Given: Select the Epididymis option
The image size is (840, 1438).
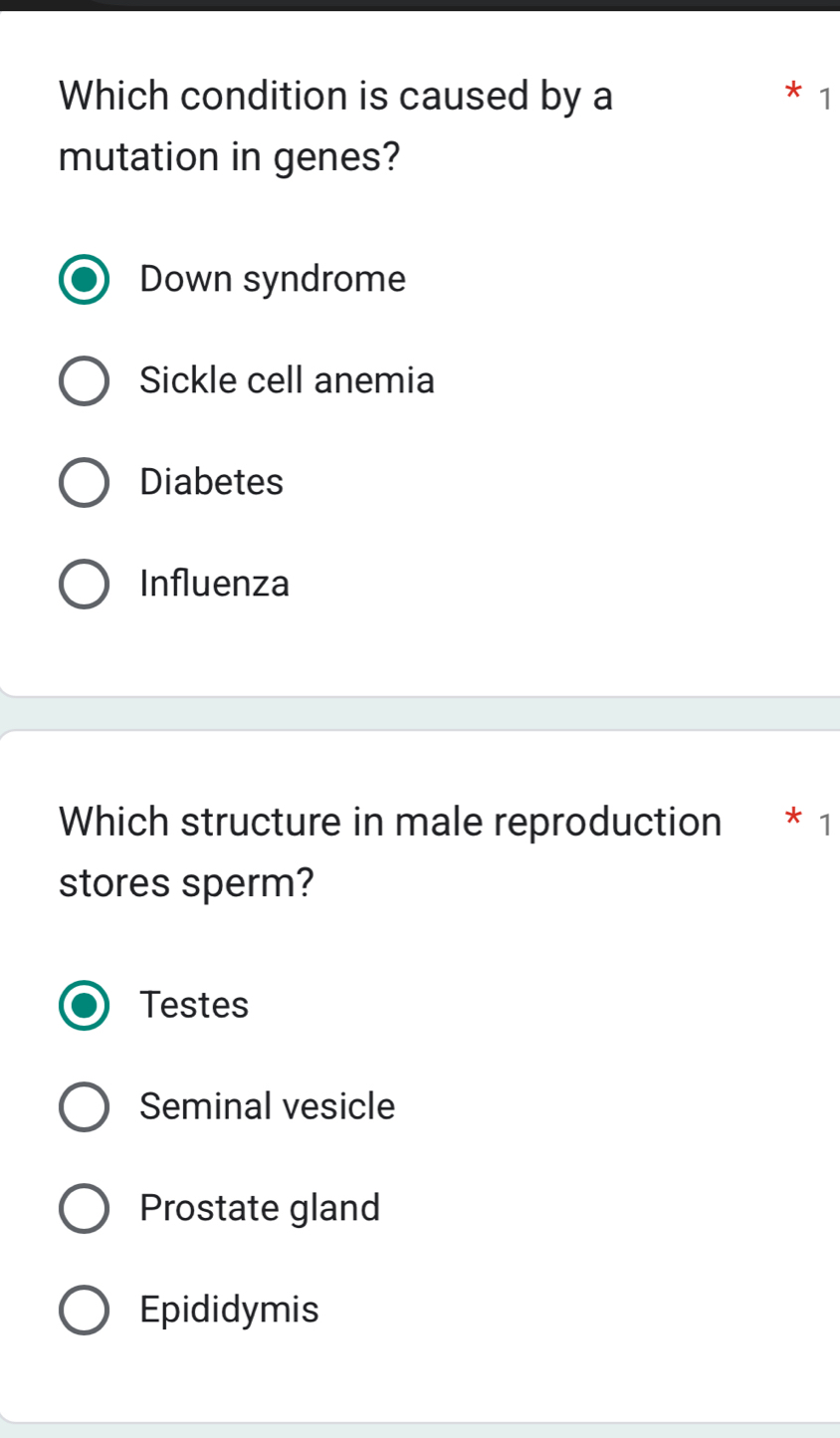Looking at the screenshot, I should coord(84,1310).
